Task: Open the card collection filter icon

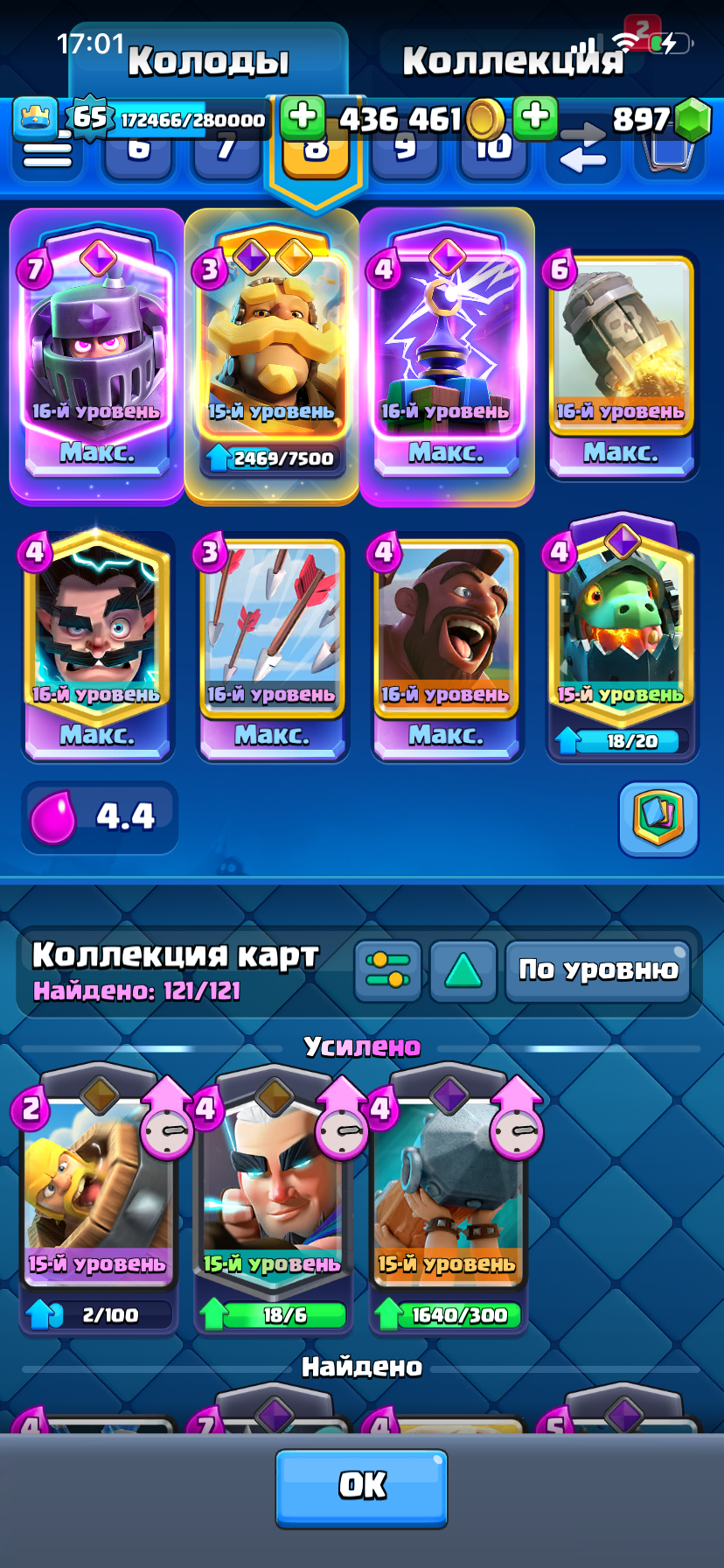Action: point(387,971)
